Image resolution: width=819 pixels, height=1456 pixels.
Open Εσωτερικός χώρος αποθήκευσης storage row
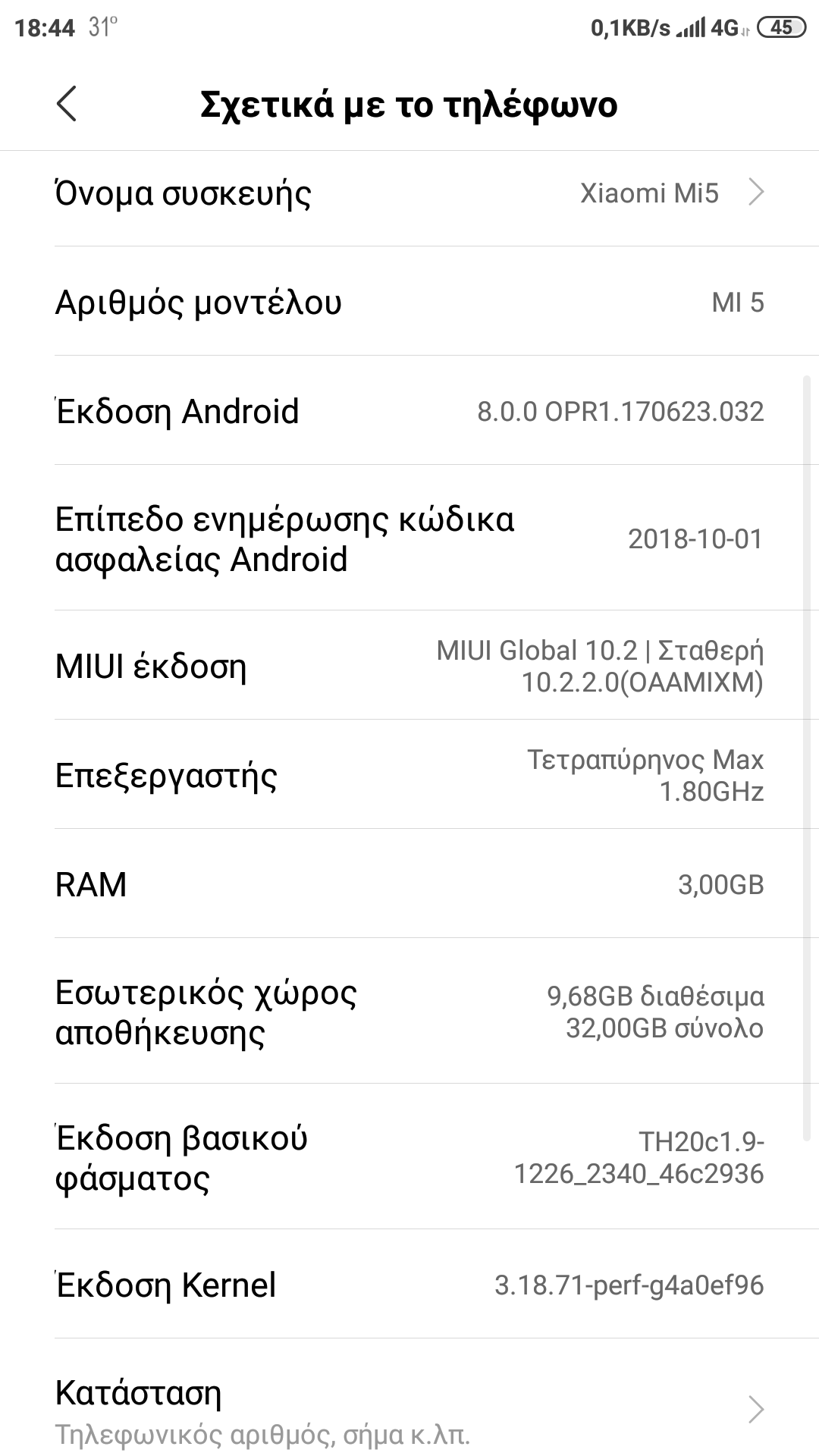click(409, 1012)
